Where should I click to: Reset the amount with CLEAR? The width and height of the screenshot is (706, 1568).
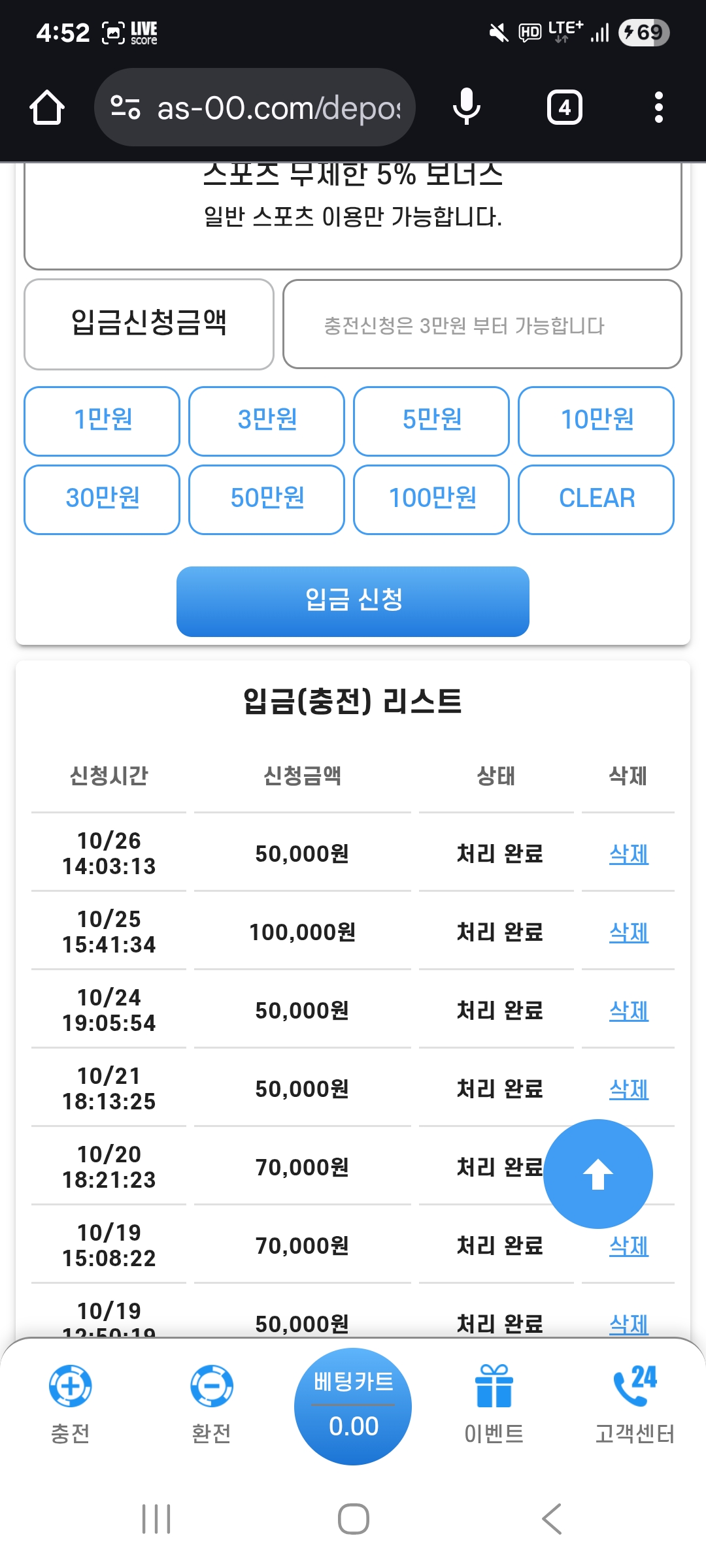(x=596, y=499)
